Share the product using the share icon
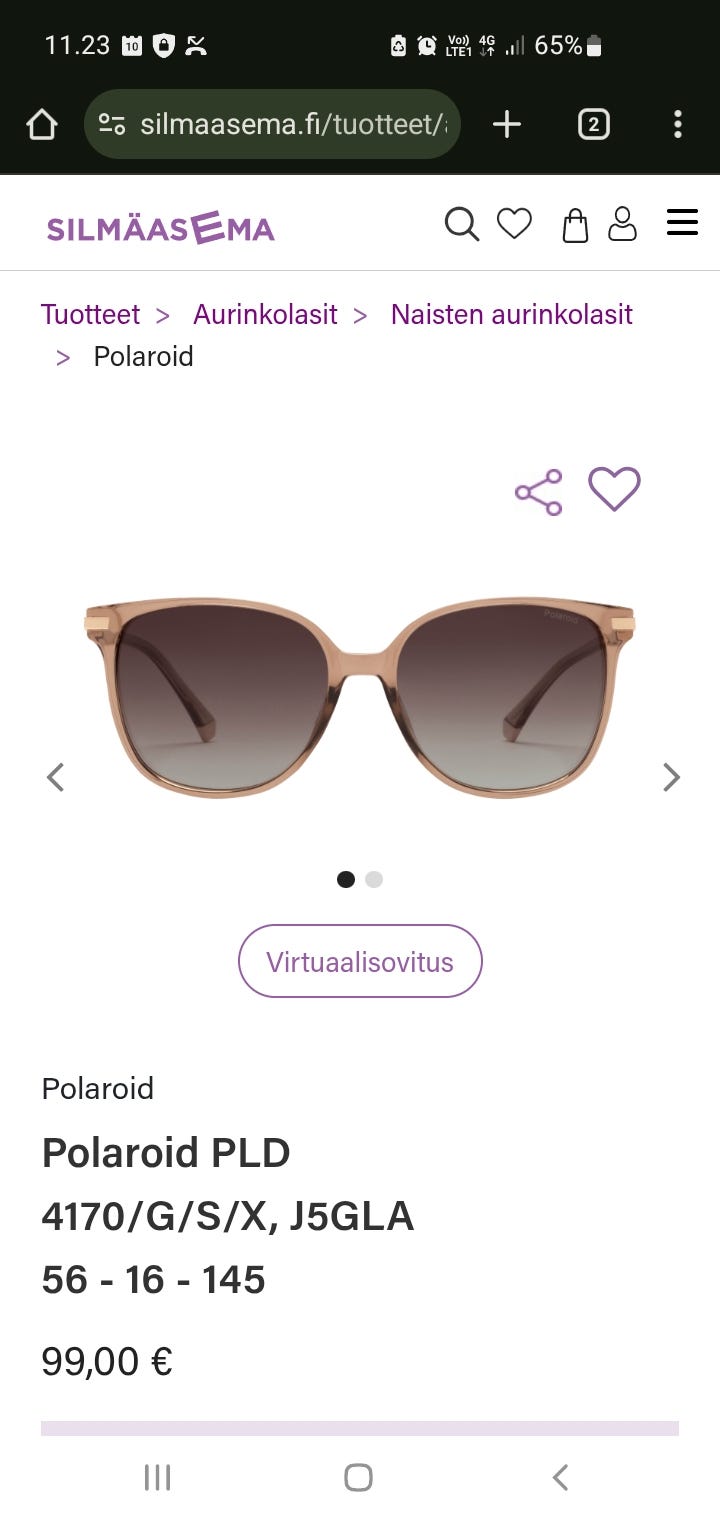720x1520 pixels. [x=537, y=489]
